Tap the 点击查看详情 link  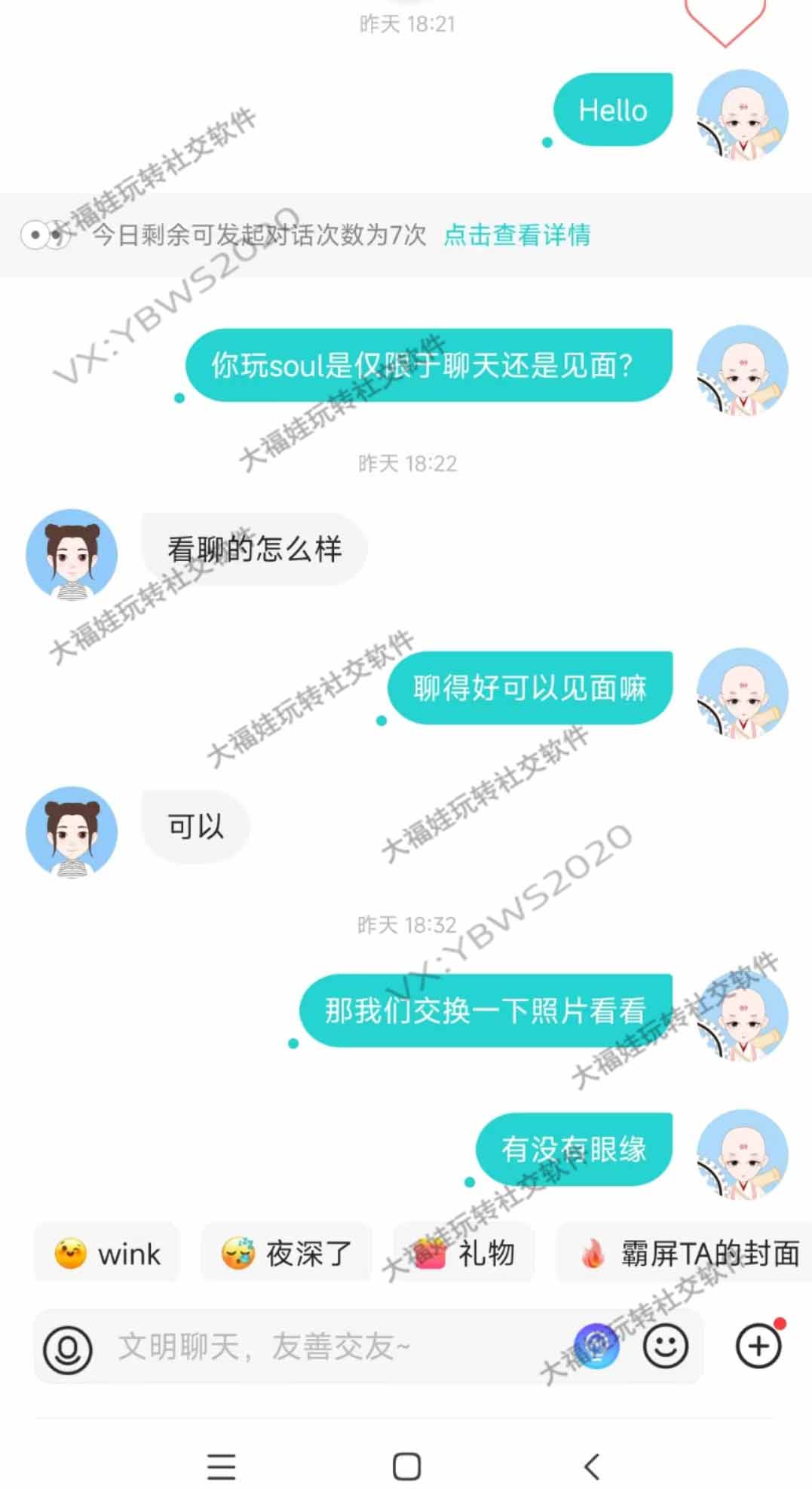coord(516,235)
